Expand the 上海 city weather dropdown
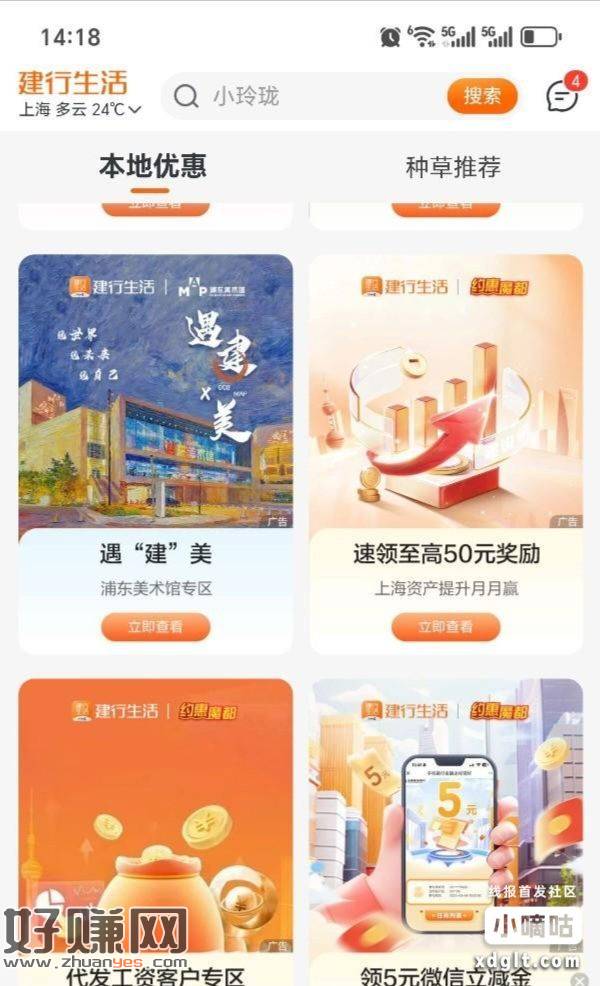 point(80,109)
